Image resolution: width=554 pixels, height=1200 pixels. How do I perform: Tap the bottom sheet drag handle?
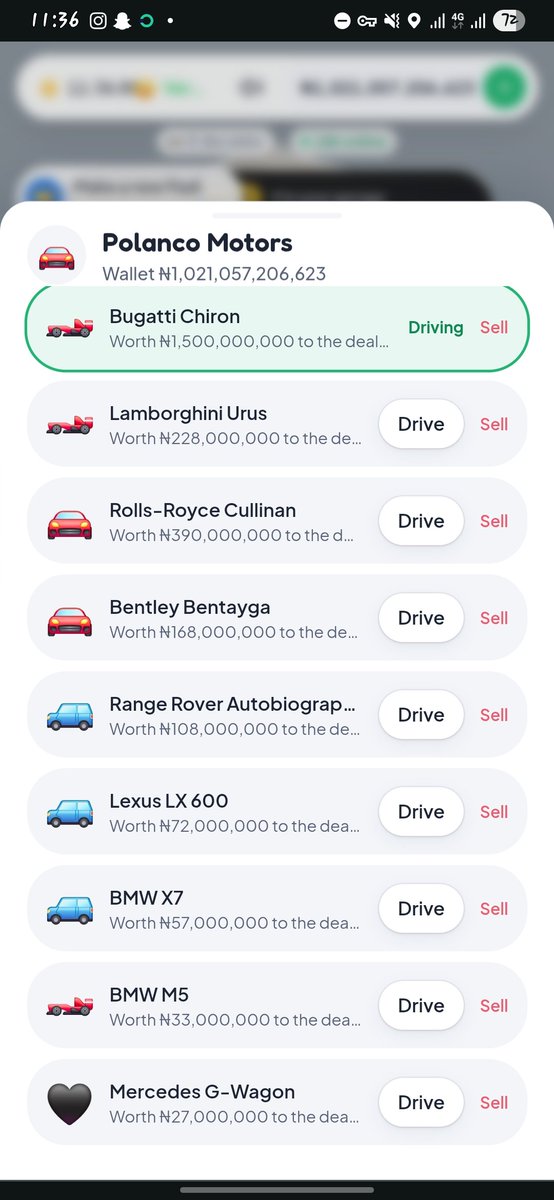277,215
